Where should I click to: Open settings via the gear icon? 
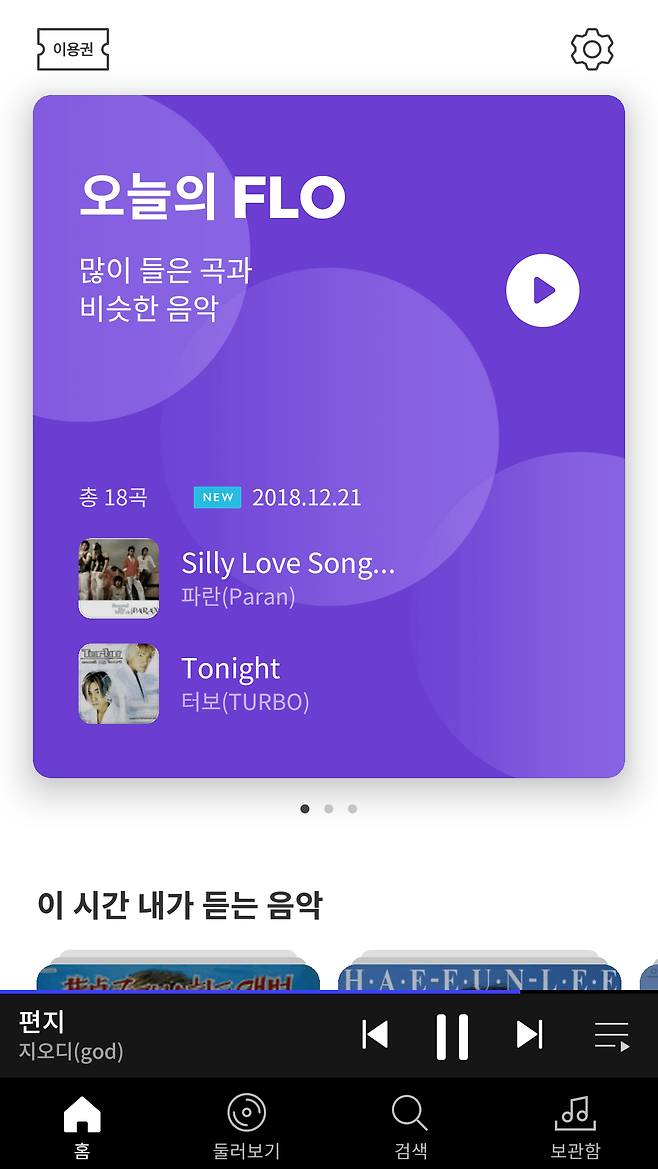click(x=591, y=49)
